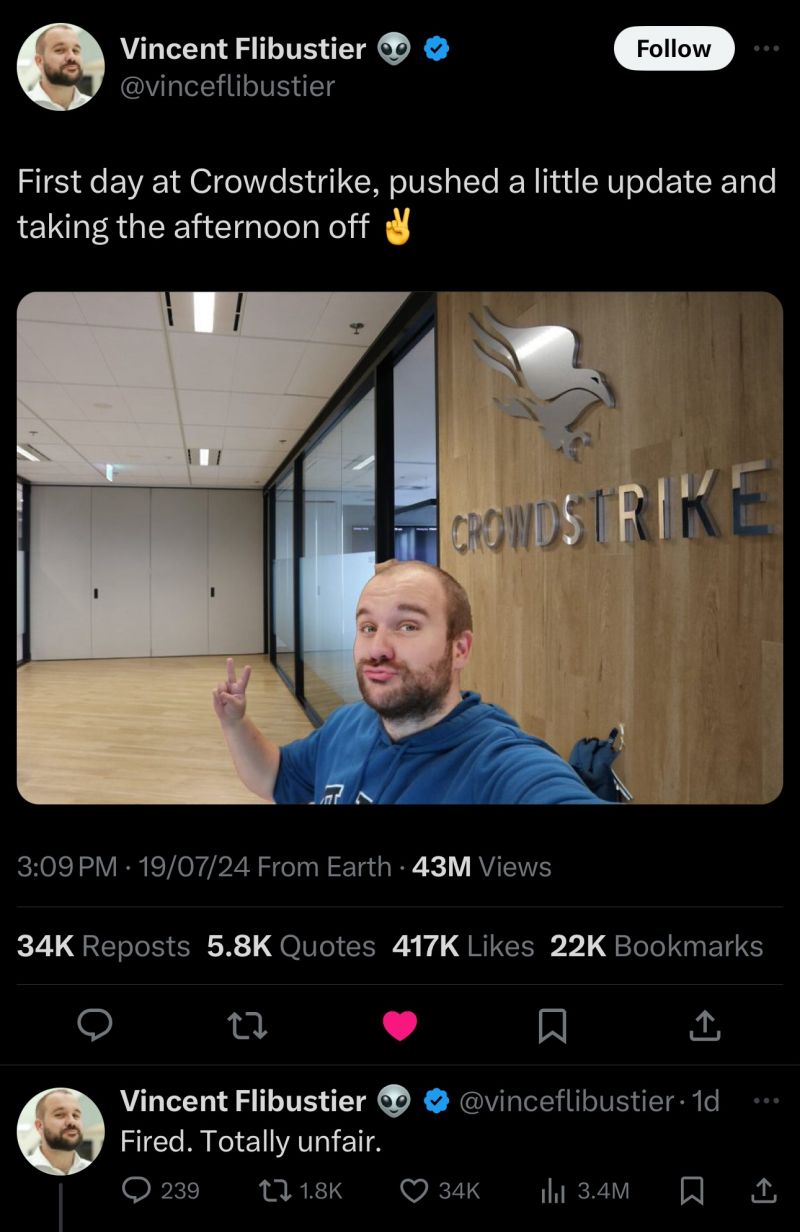Viewport: 800px width, 1232px height.
Task: Unlike the main tweet with the pink heart
Action: 400,1025
